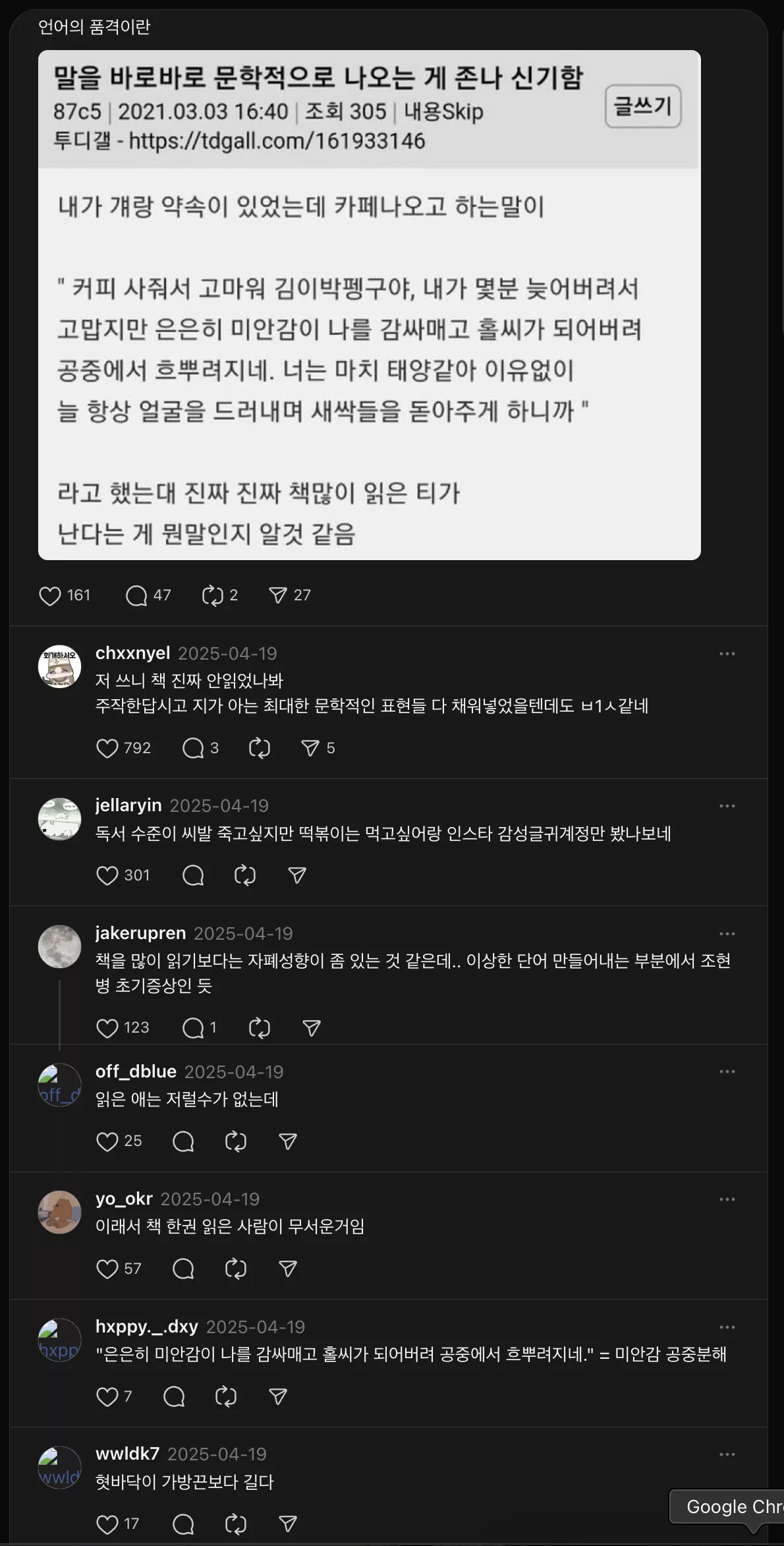Open jakerupren's profile picture

pos(60,946)
